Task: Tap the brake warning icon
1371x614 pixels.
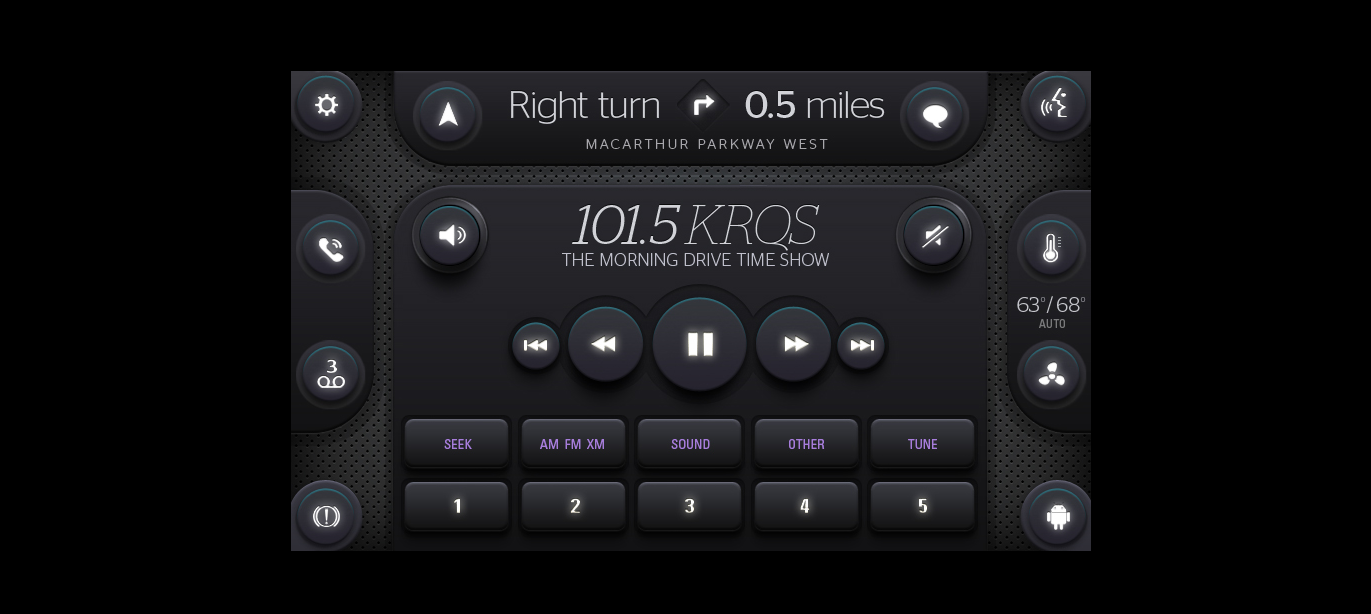Action: pyautogui.click(x=326, y=516)
